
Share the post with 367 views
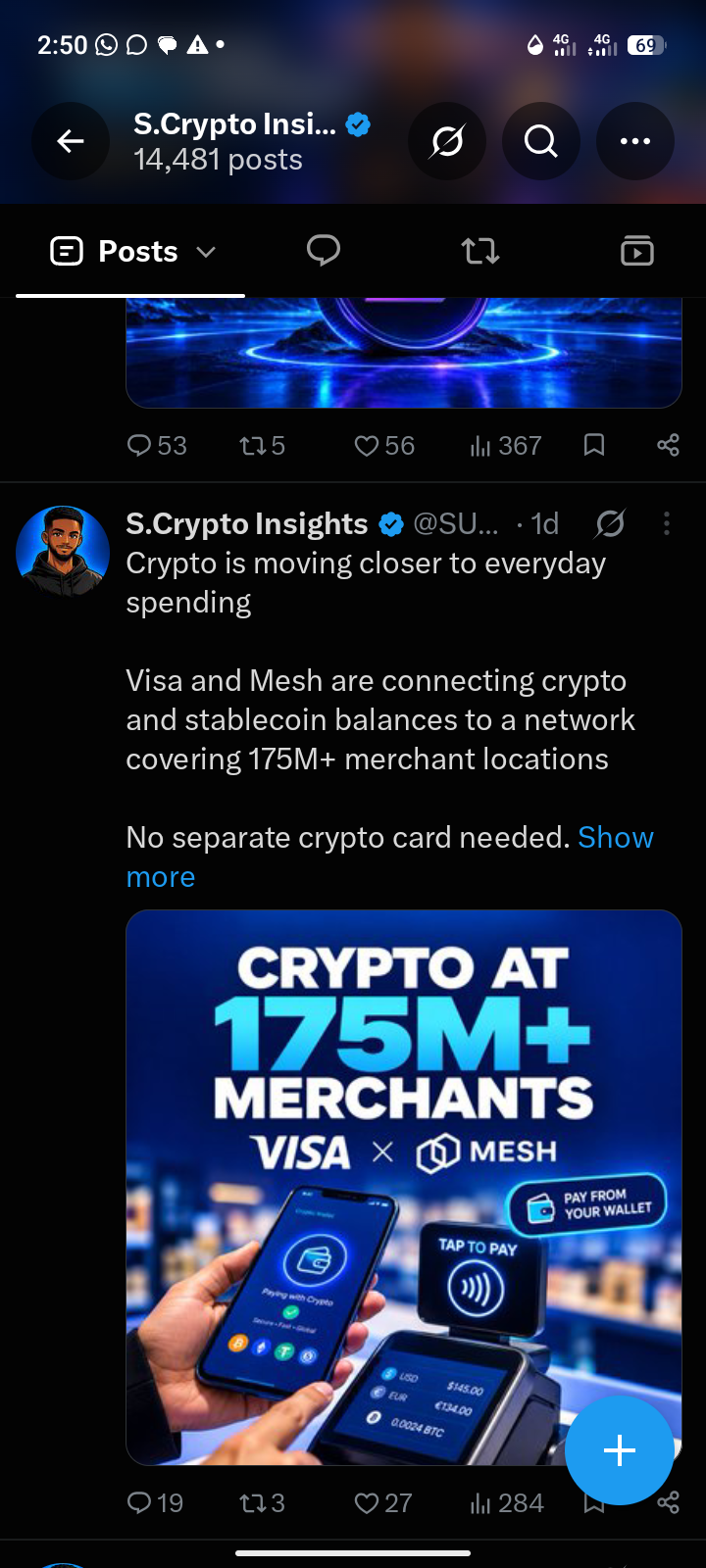click(668, 446)
